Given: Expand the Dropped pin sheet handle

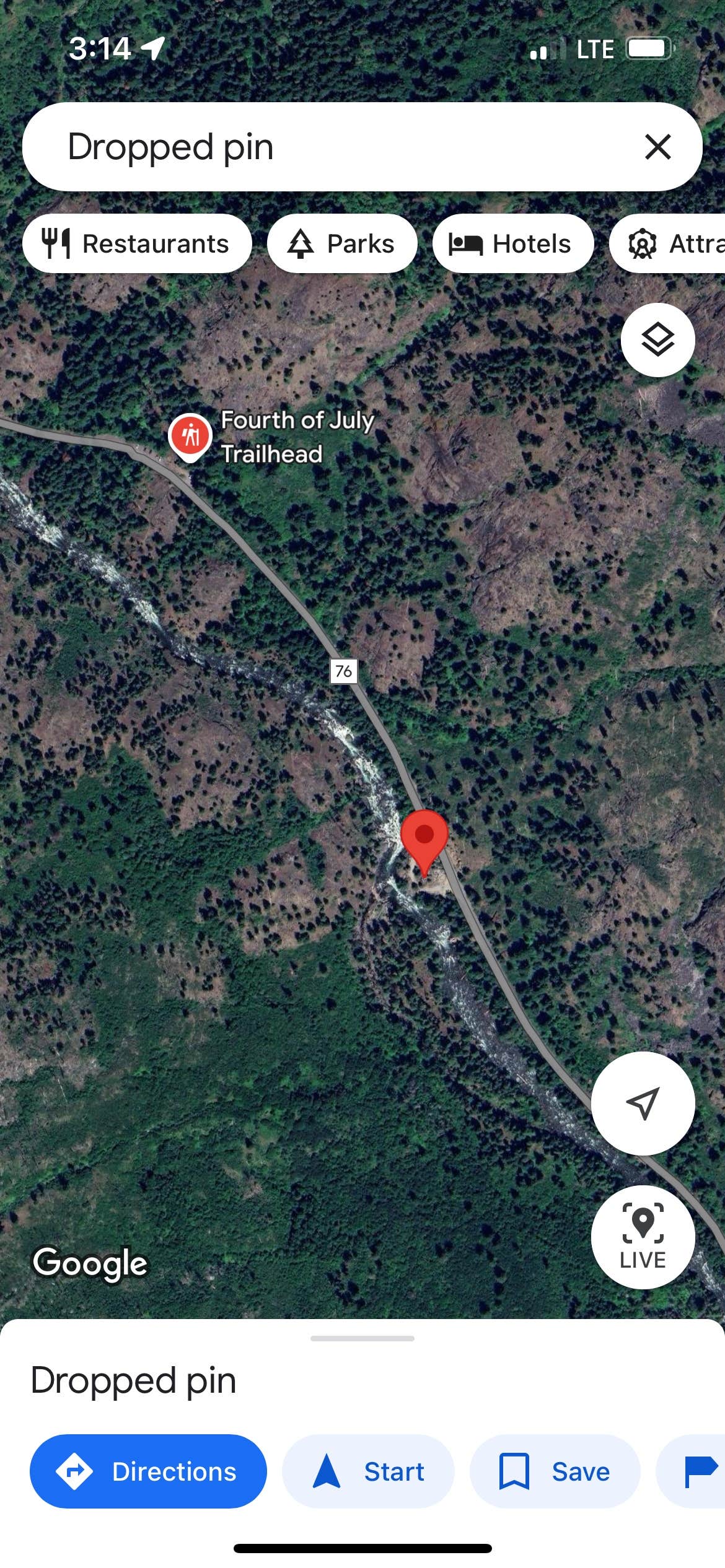Looking at the screenshot, I should 362,1339.
